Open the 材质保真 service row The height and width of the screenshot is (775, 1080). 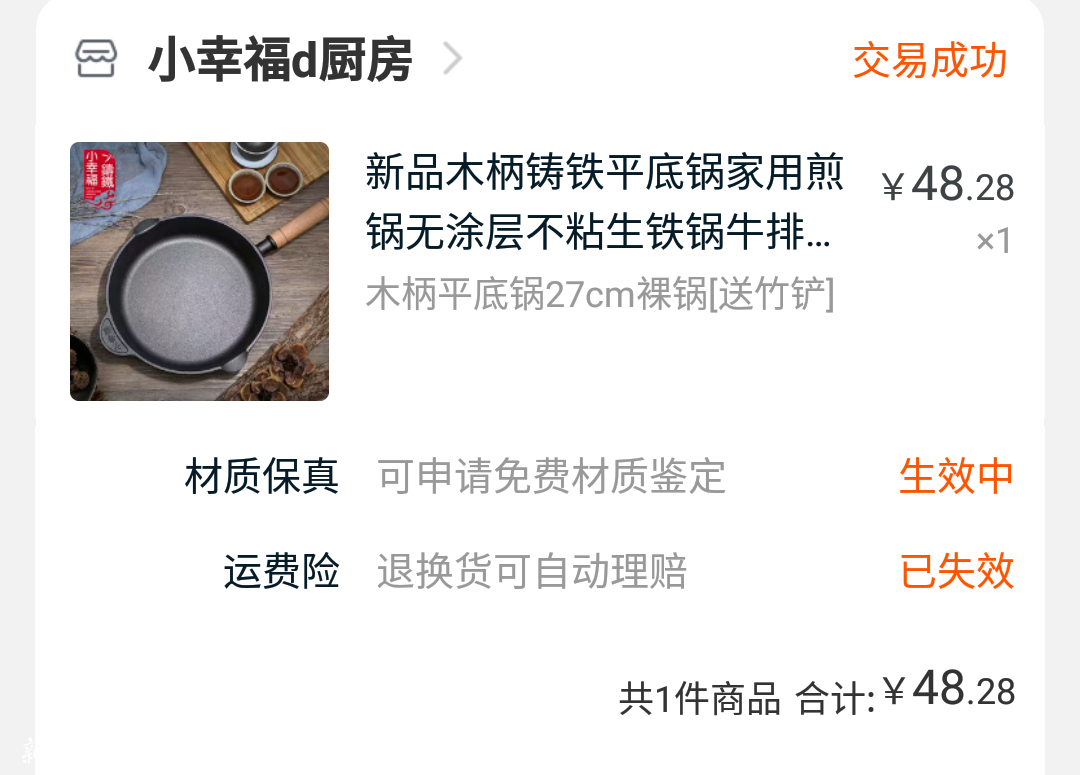click(x=598, y=476)
